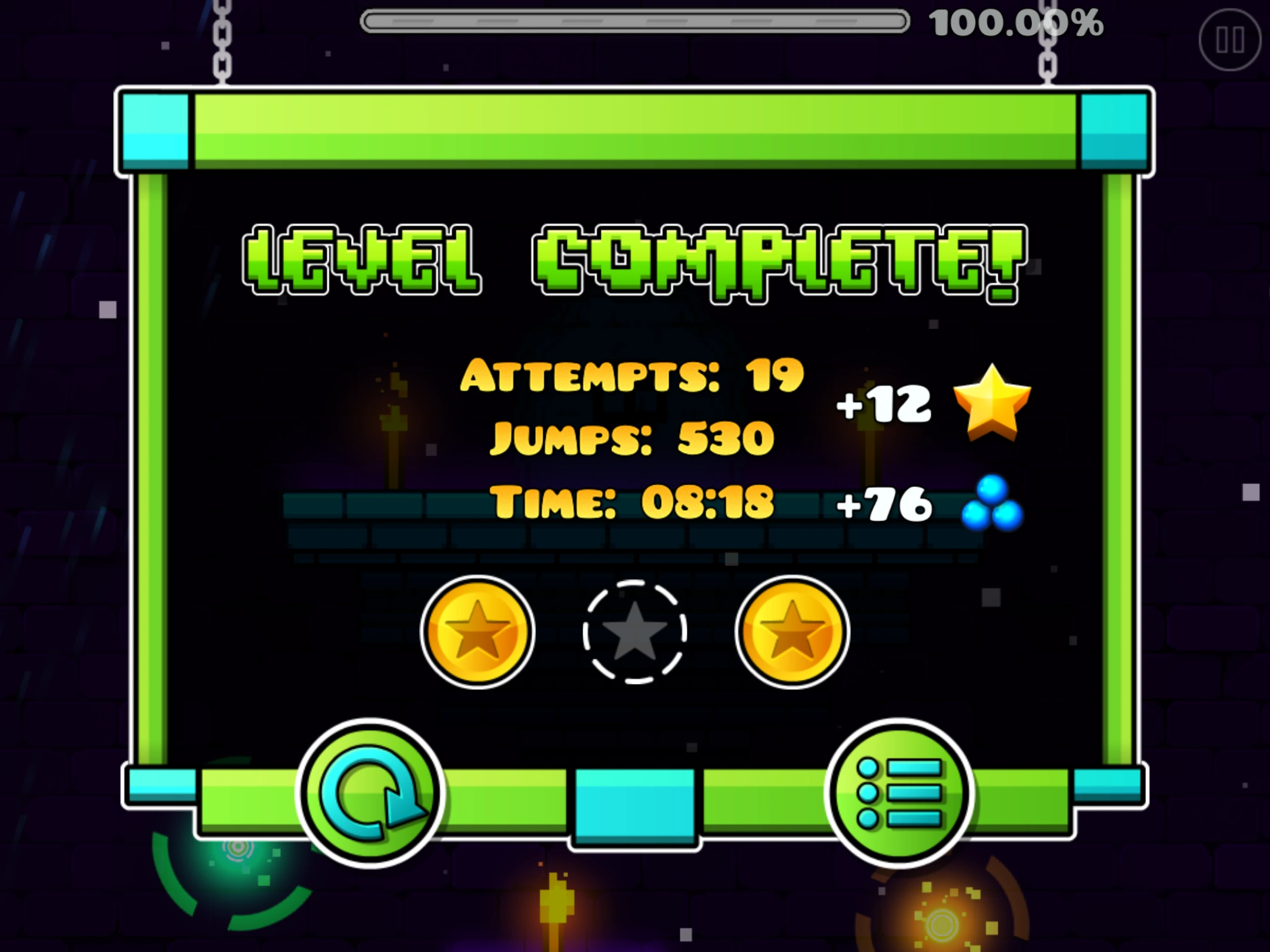This screenshot has height=952, width=1270.
Task: Open the level menu list button
Action: (899, 793)
